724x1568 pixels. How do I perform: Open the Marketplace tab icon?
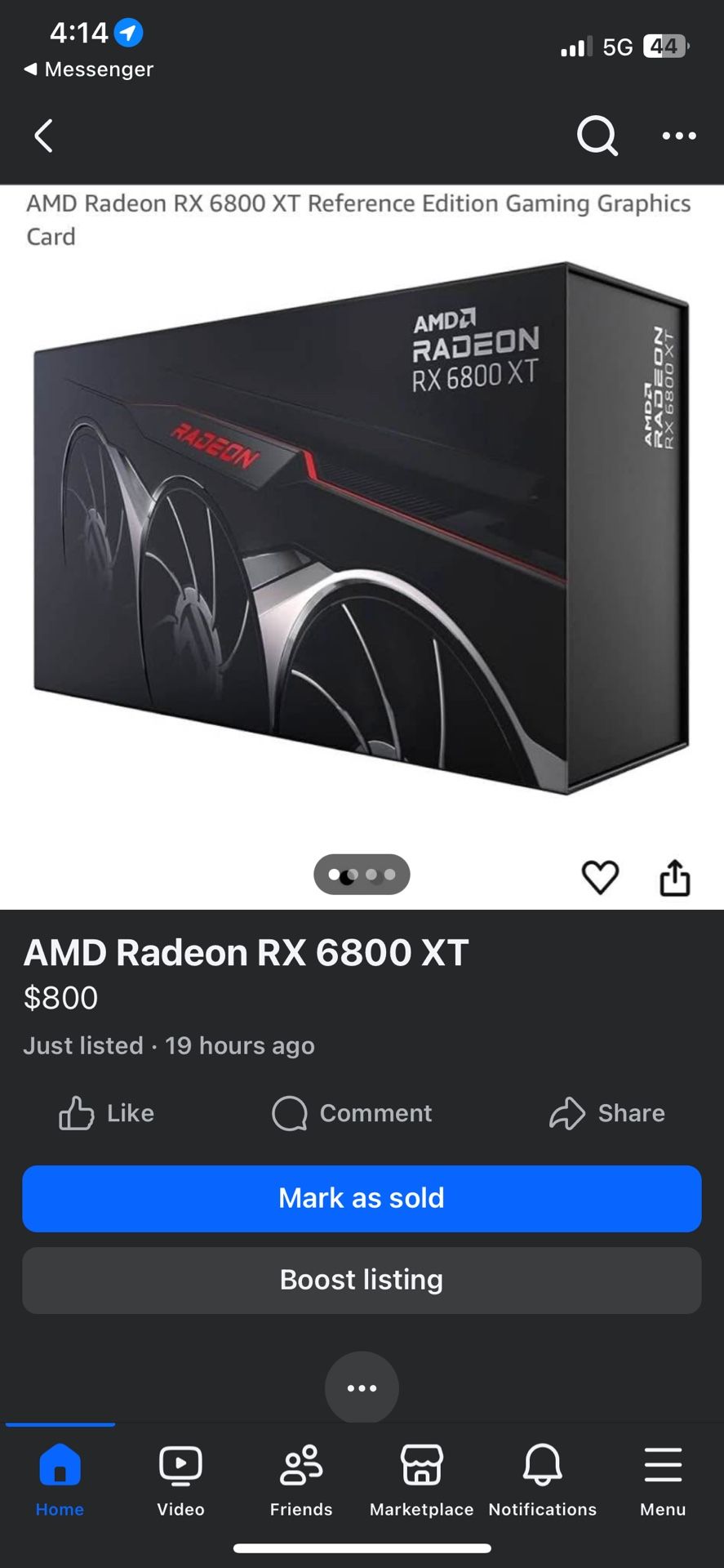(x=420, y=1464)
